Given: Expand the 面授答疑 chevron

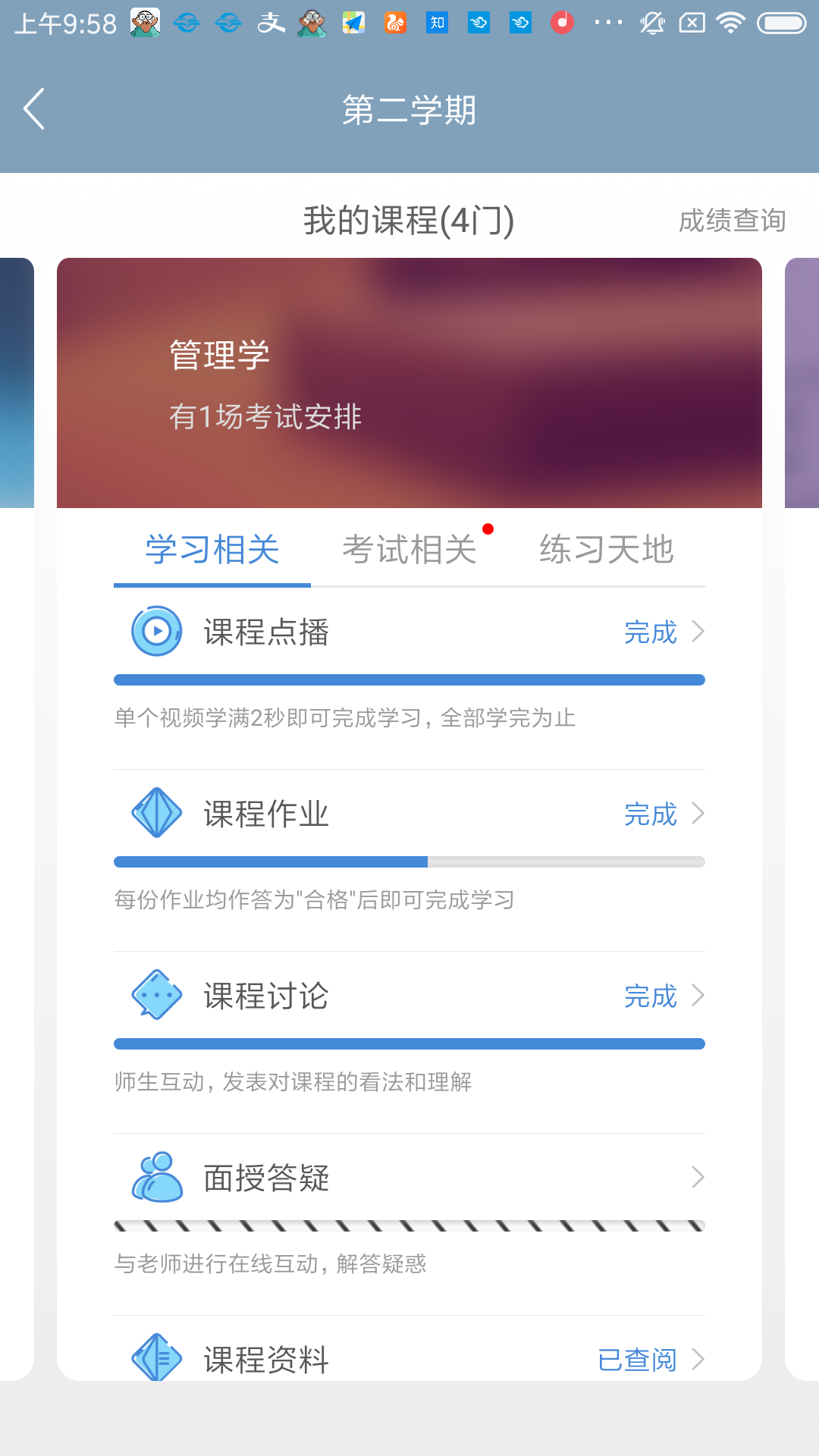Looking at the screenshot, I should pyautogui.click(x=698, y=1177).
